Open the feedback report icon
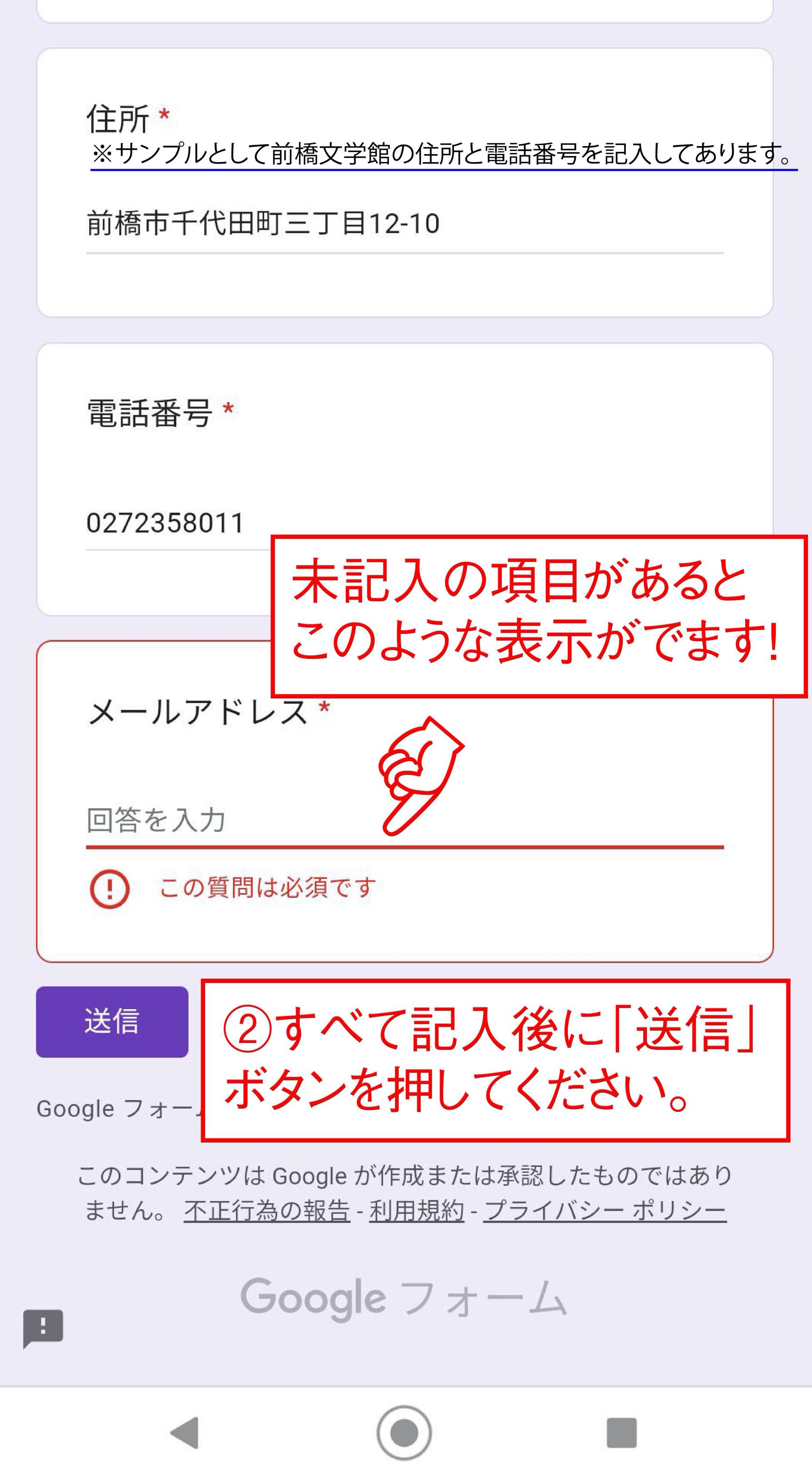 click(43, 1328)
